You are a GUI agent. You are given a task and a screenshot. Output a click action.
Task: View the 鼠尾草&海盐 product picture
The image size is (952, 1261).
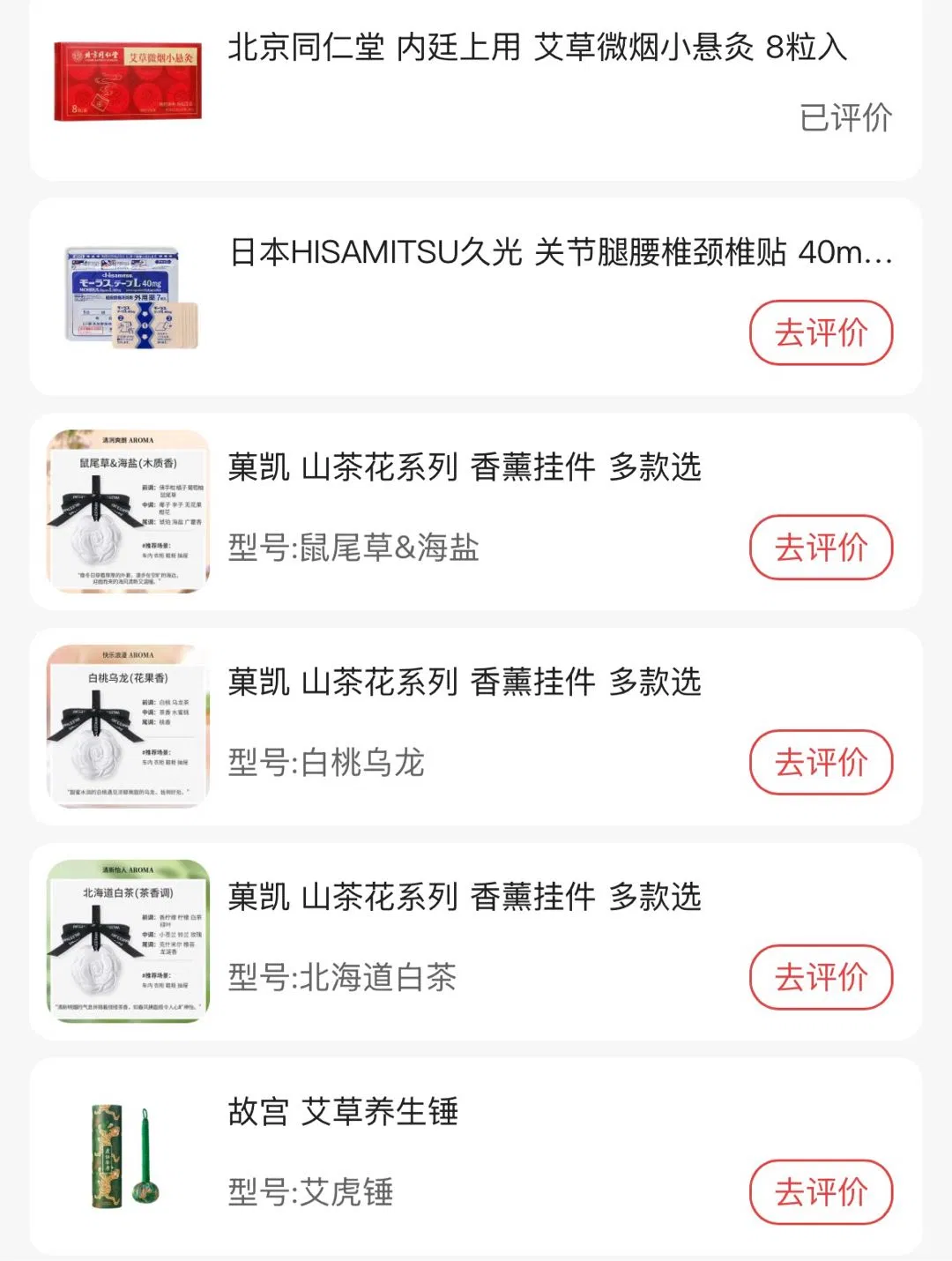coord(129,511)
